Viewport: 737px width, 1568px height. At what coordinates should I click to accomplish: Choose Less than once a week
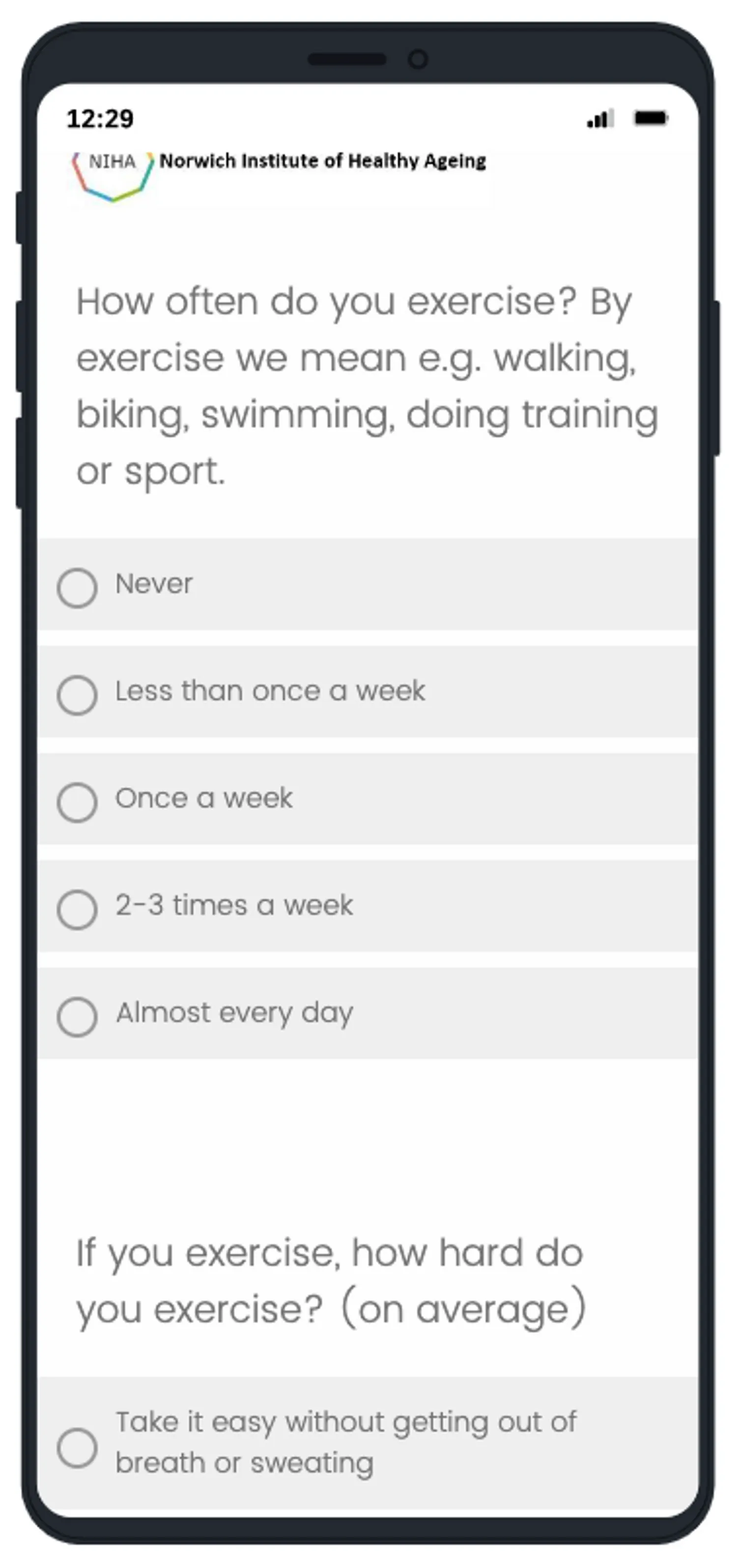tap(368, 691)
